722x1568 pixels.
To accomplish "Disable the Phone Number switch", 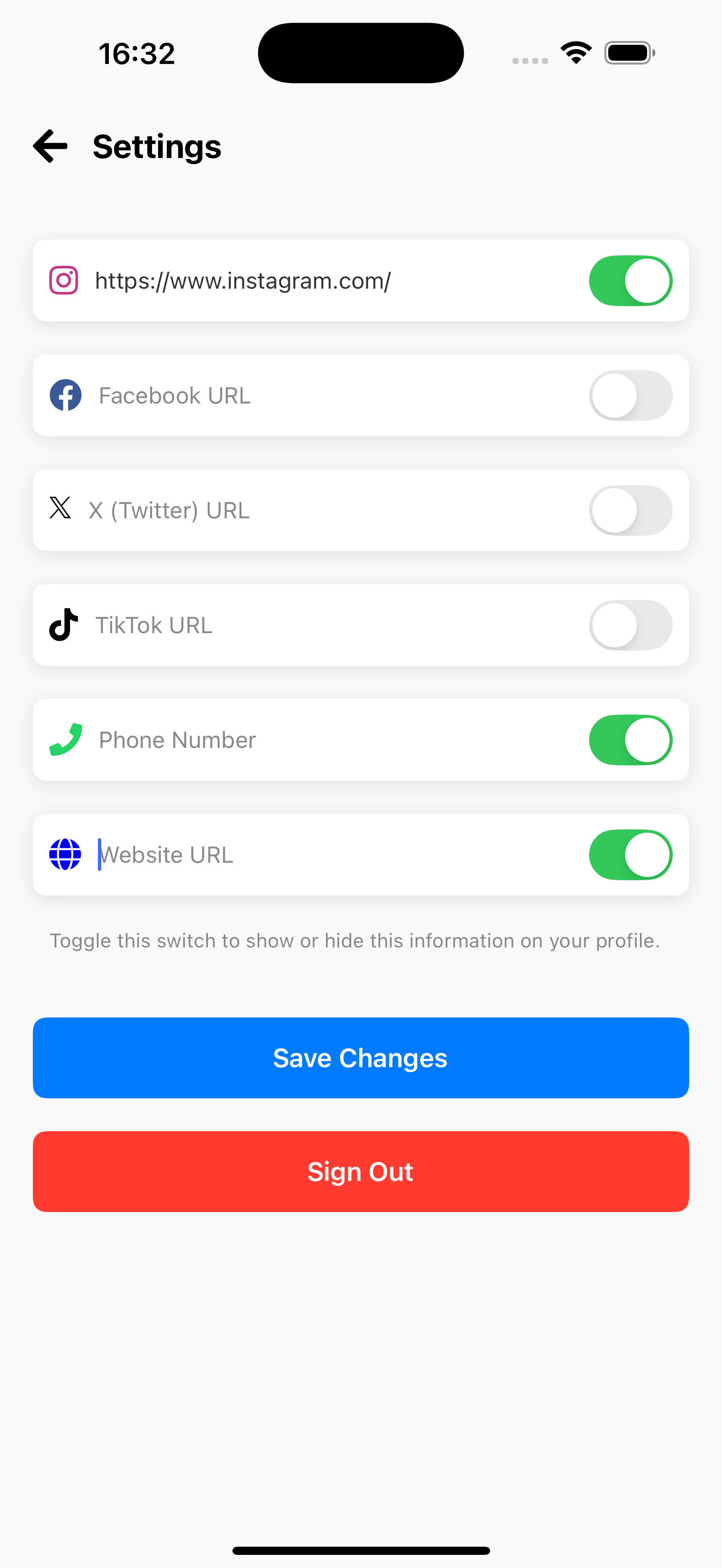I will (630, 740).
